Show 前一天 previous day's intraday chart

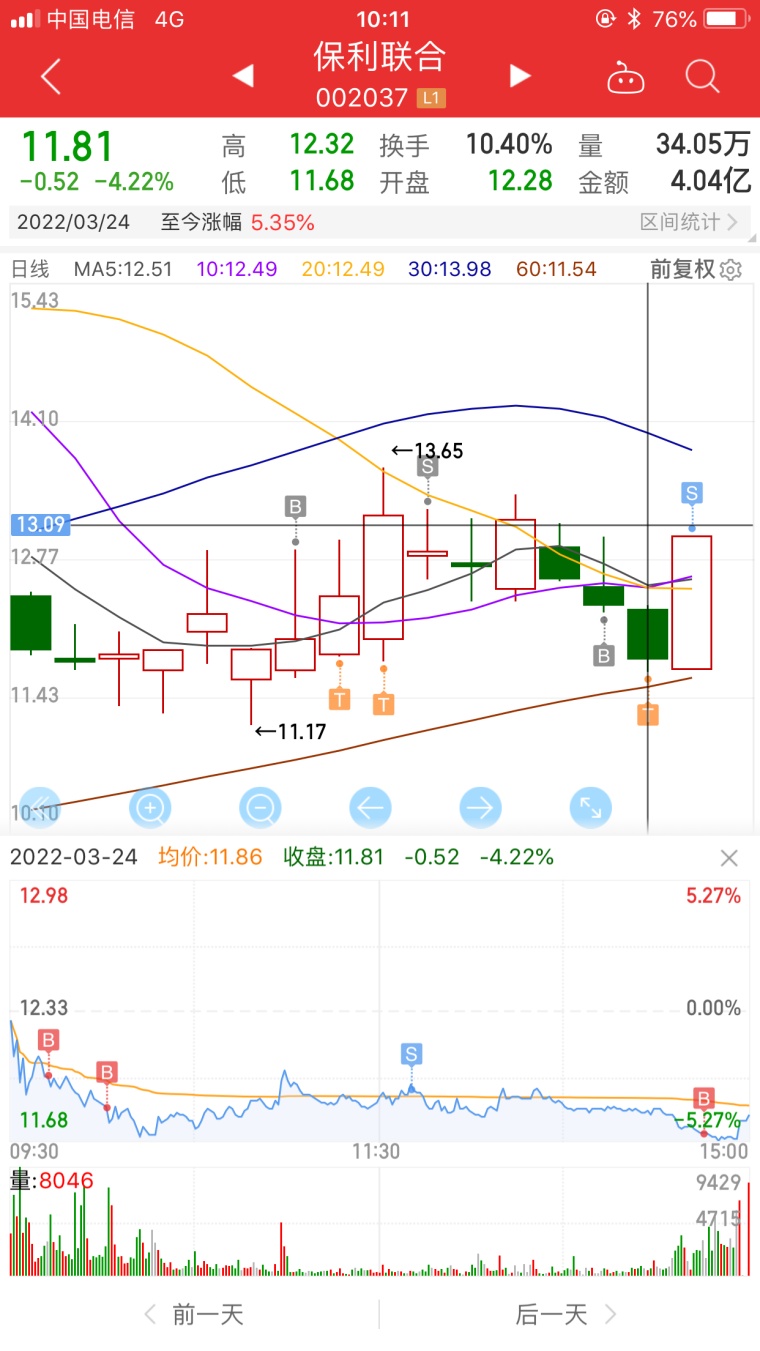point(195,1314)
